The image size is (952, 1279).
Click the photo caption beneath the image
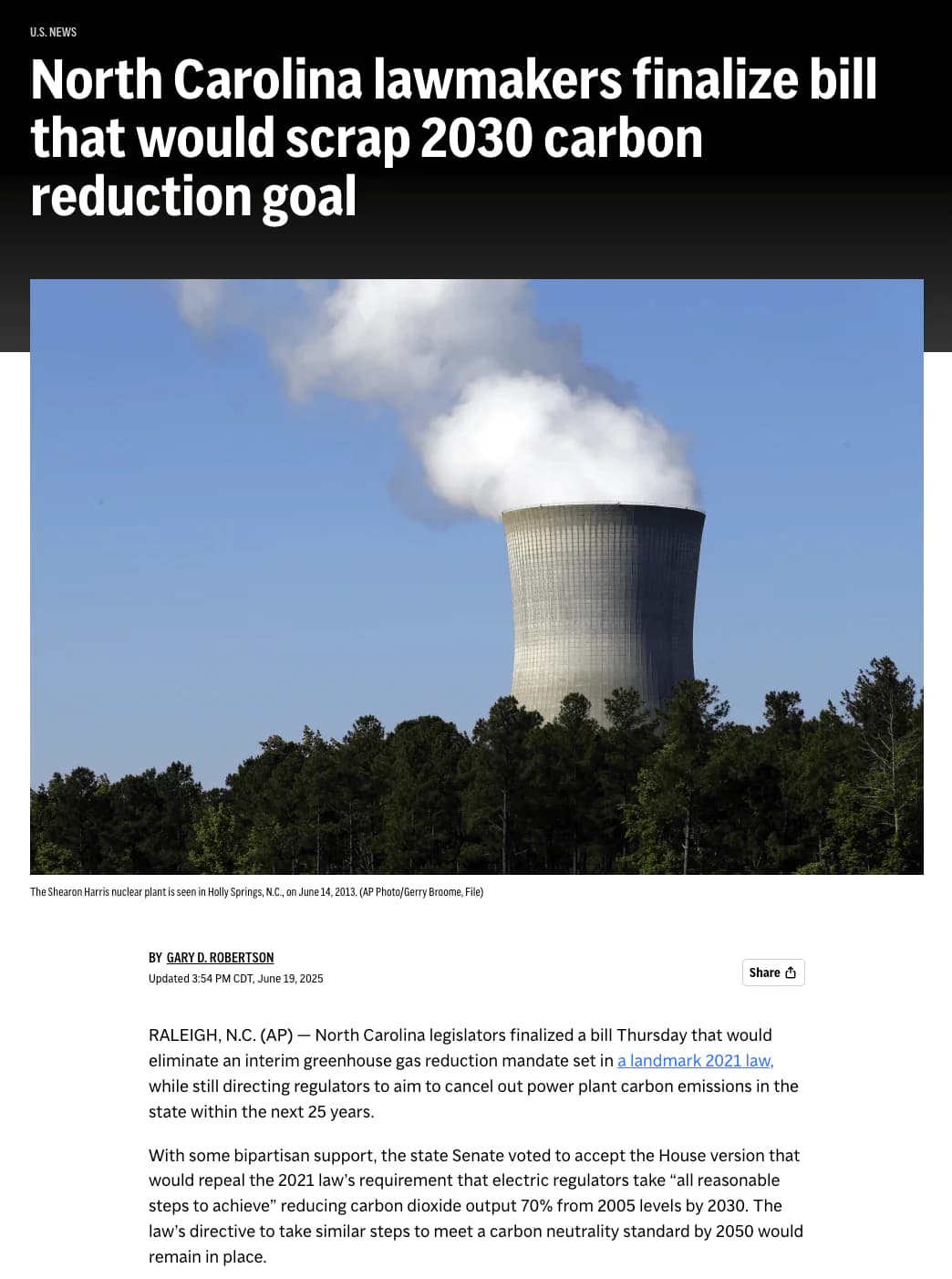[x=258, y=891]
